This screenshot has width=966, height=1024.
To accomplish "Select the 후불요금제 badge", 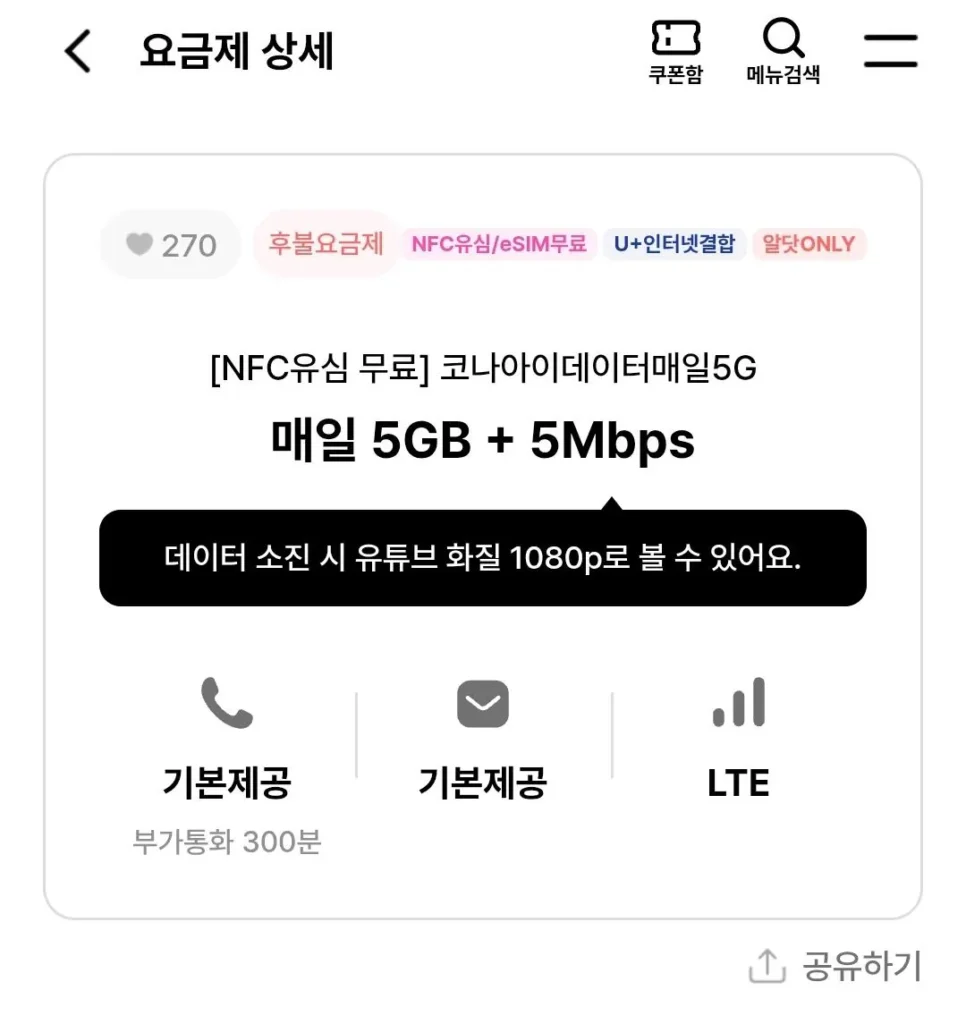I will click(323, 243).
